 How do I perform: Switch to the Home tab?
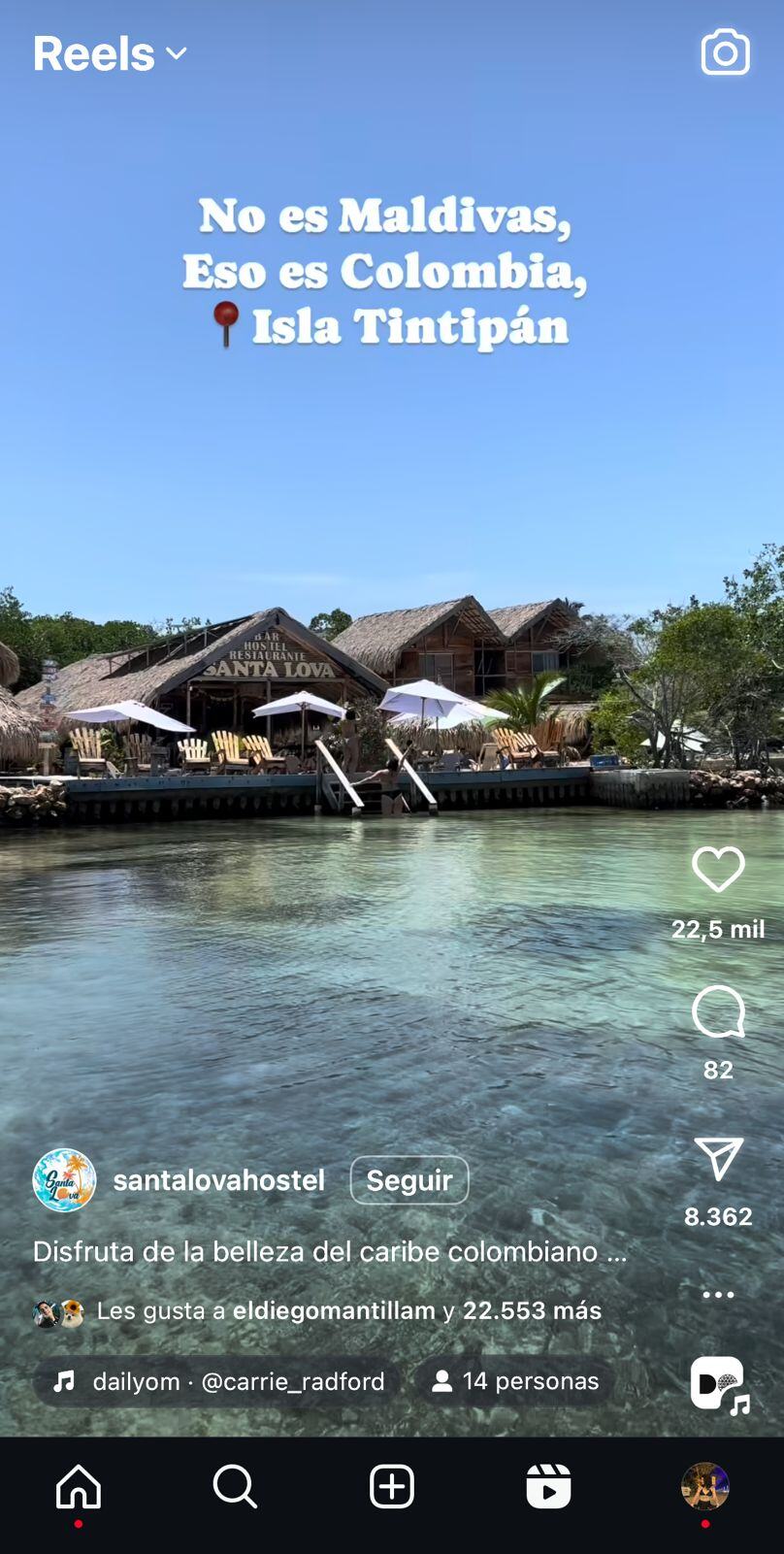78,1486
